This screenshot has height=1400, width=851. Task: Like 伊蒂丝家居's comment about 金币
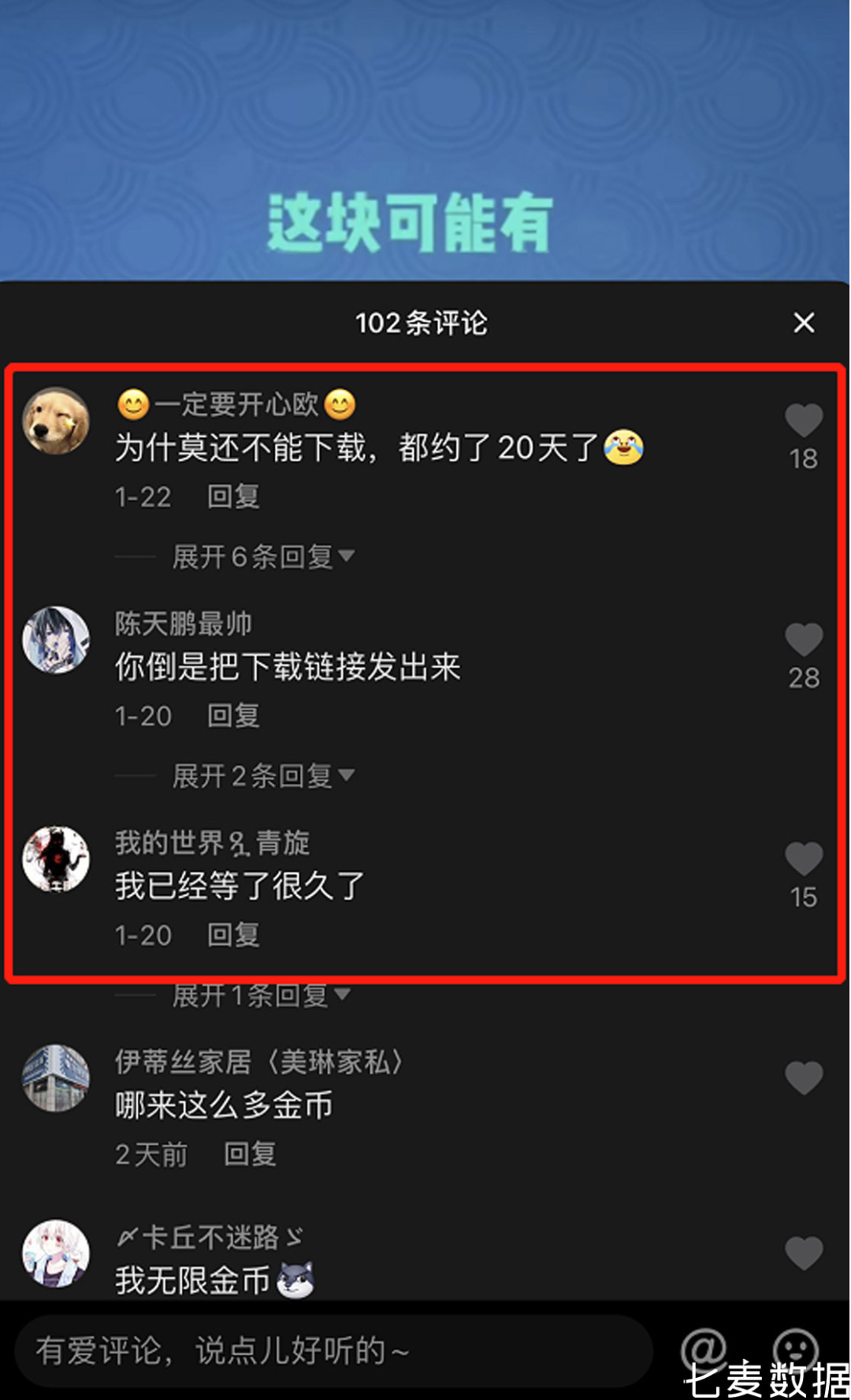[x=804, y=1078]
